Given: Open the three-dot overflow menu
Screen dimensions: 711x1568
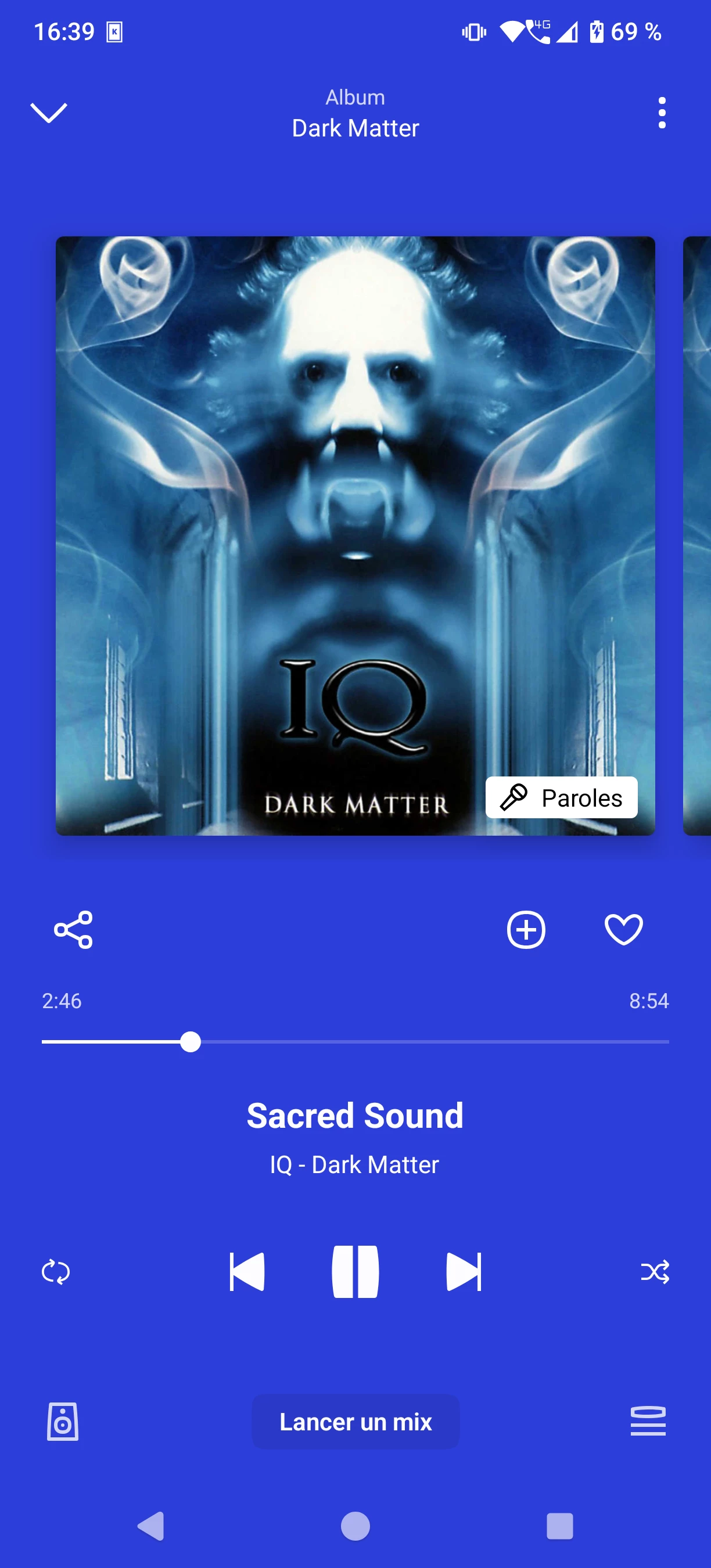Looking at the screenshot, I should pos(662,113).
